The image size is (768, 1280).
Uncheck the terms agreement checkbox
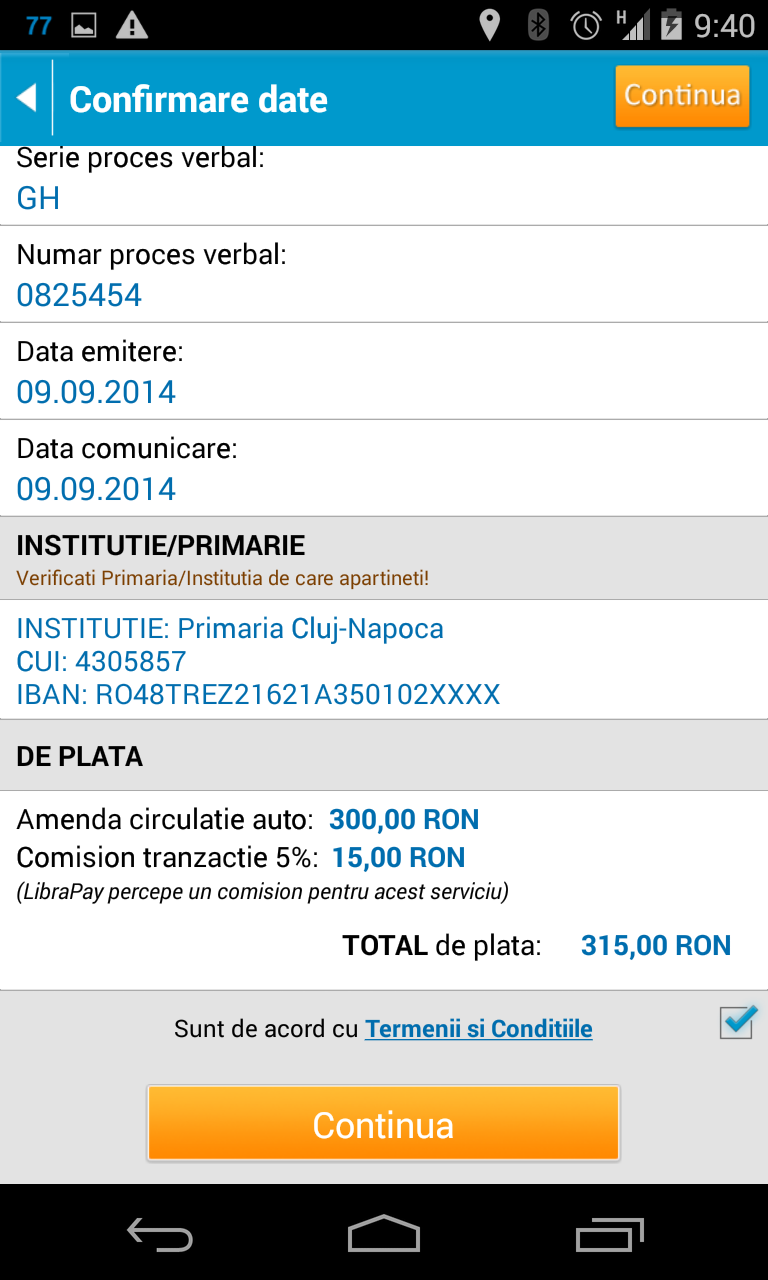[x=737, y=1022]
